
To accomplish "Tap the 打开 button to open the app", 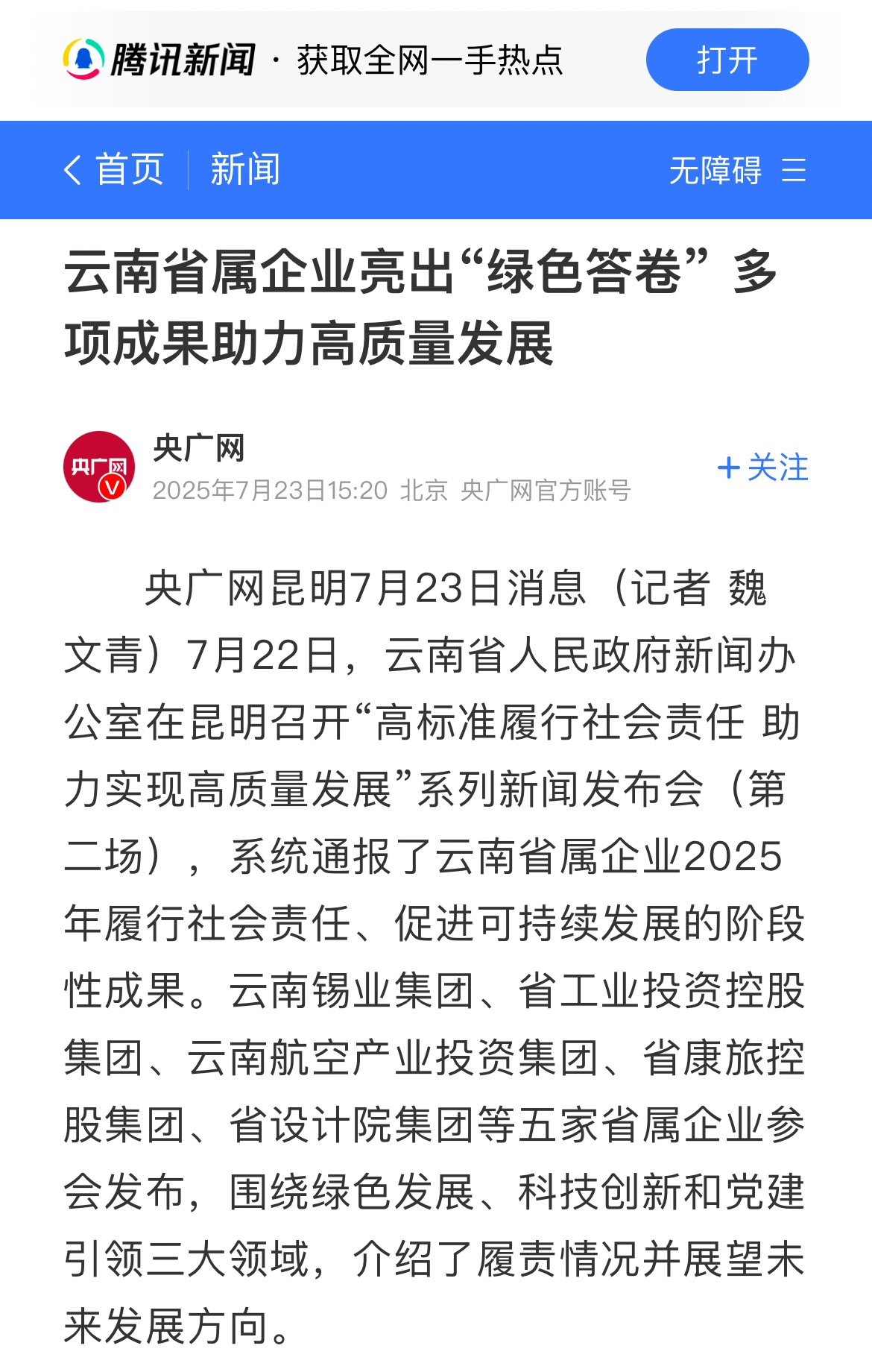I will 727,60.
